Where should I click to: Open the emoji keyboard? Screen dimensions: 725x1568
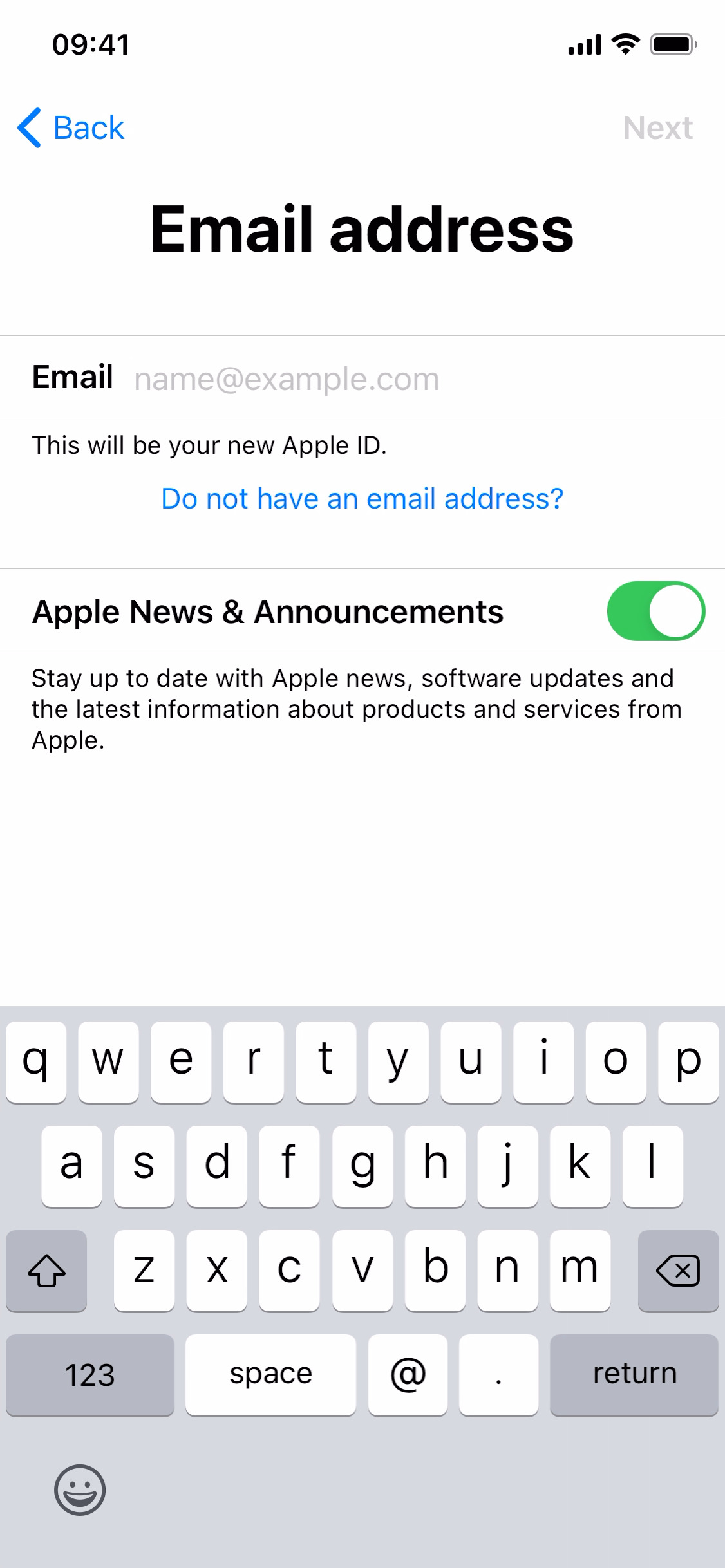click(80, 1489)
